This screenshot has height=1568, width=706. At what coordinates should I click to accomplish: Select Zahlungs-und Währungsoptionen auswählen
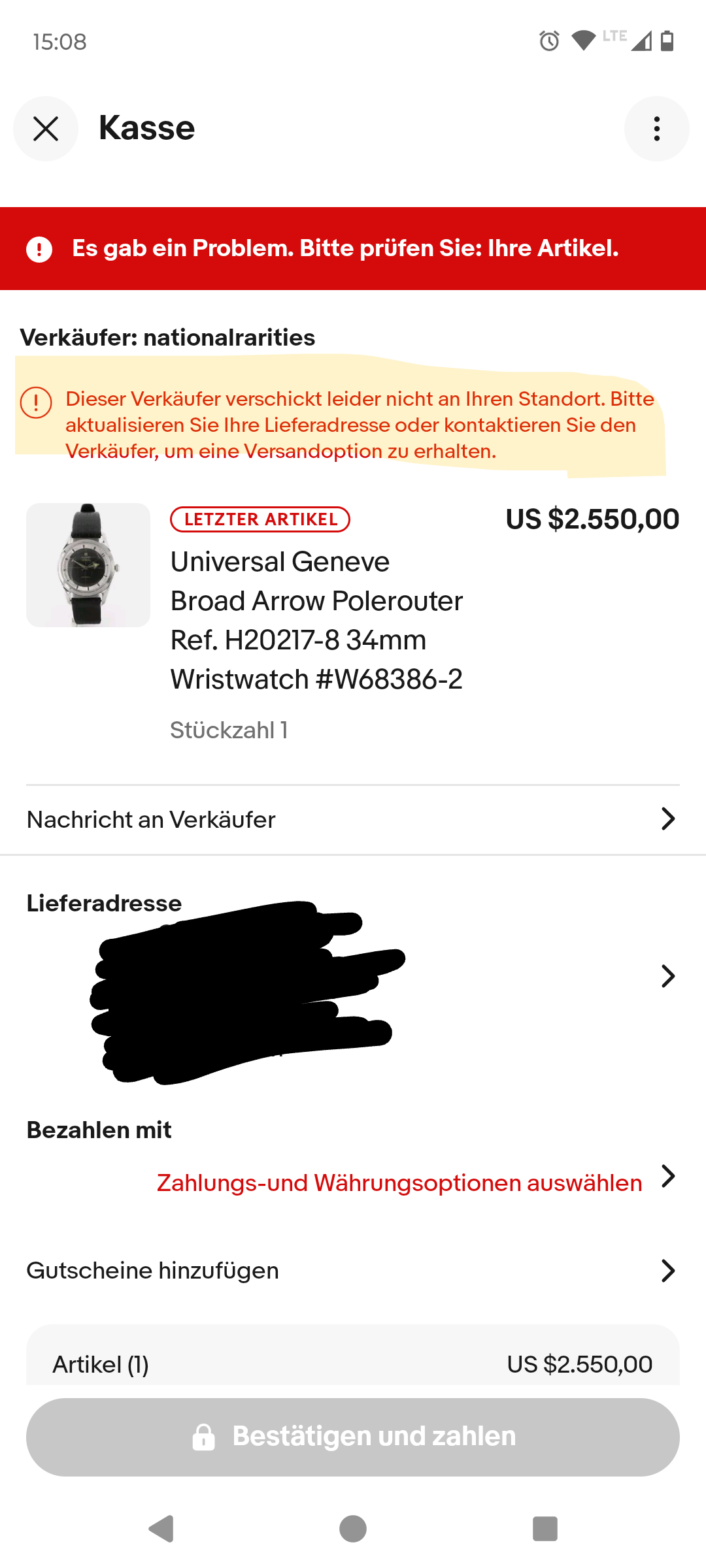[x=399, y=1183]
